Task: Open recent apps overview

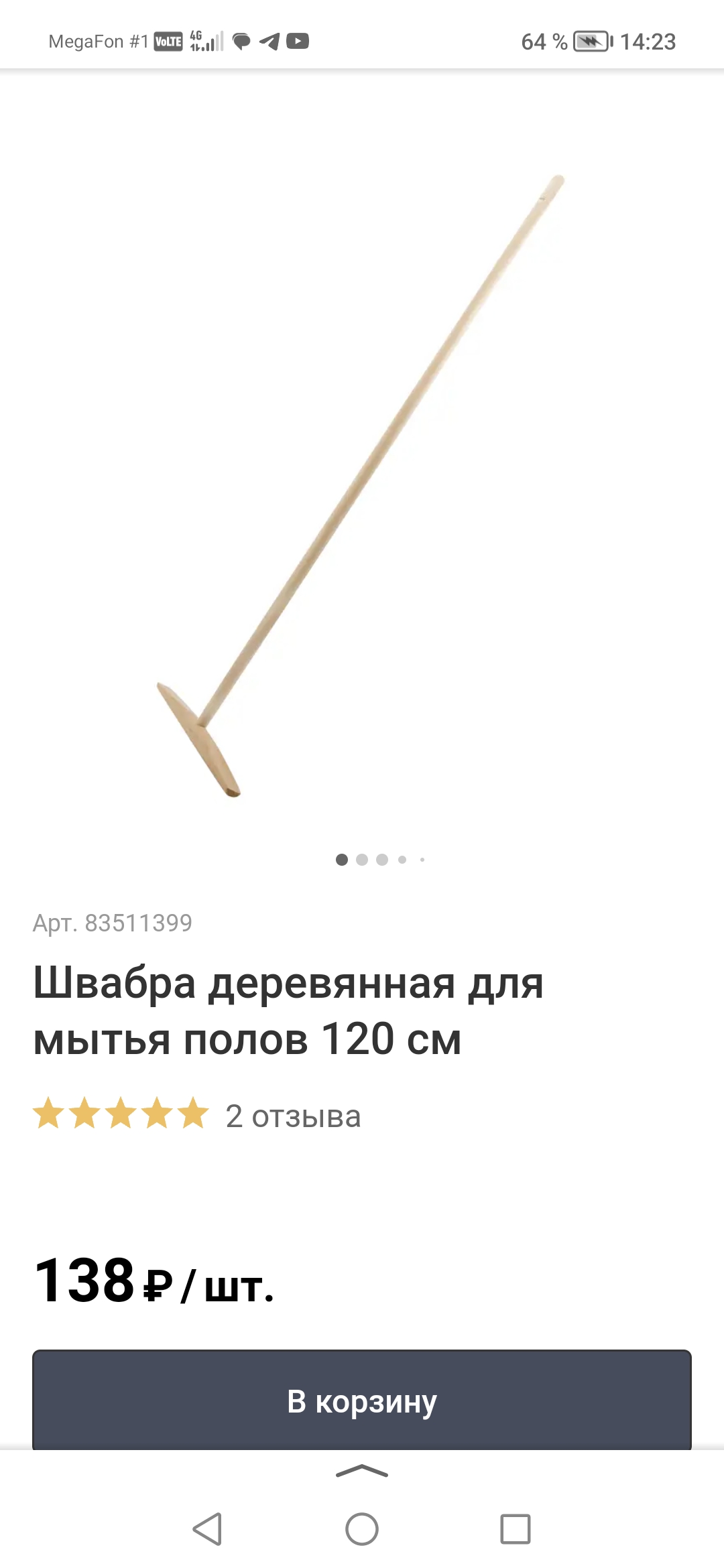Action: [x=516, y=1529]
